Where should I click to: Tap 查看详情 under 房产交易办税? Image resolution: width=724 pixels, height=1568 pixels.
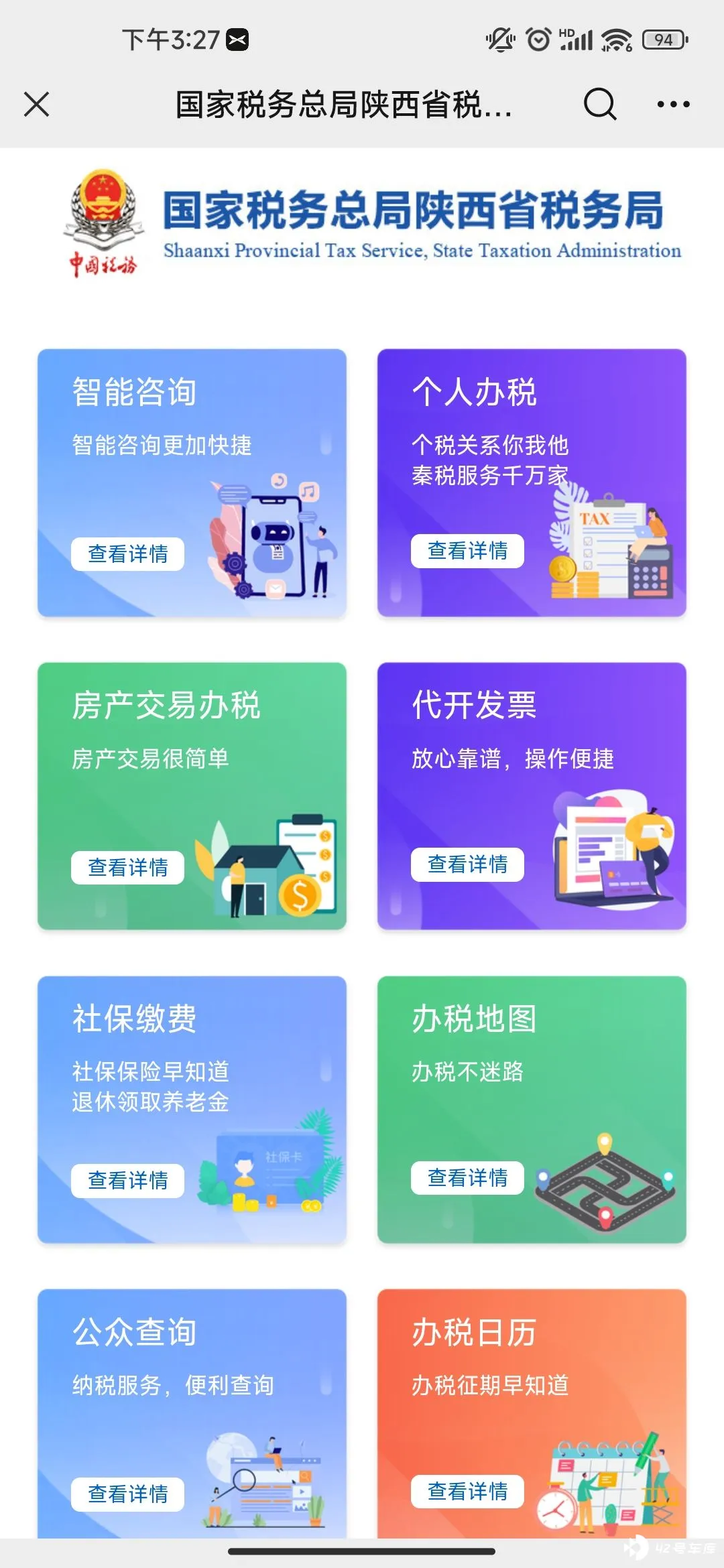(127, 868)
